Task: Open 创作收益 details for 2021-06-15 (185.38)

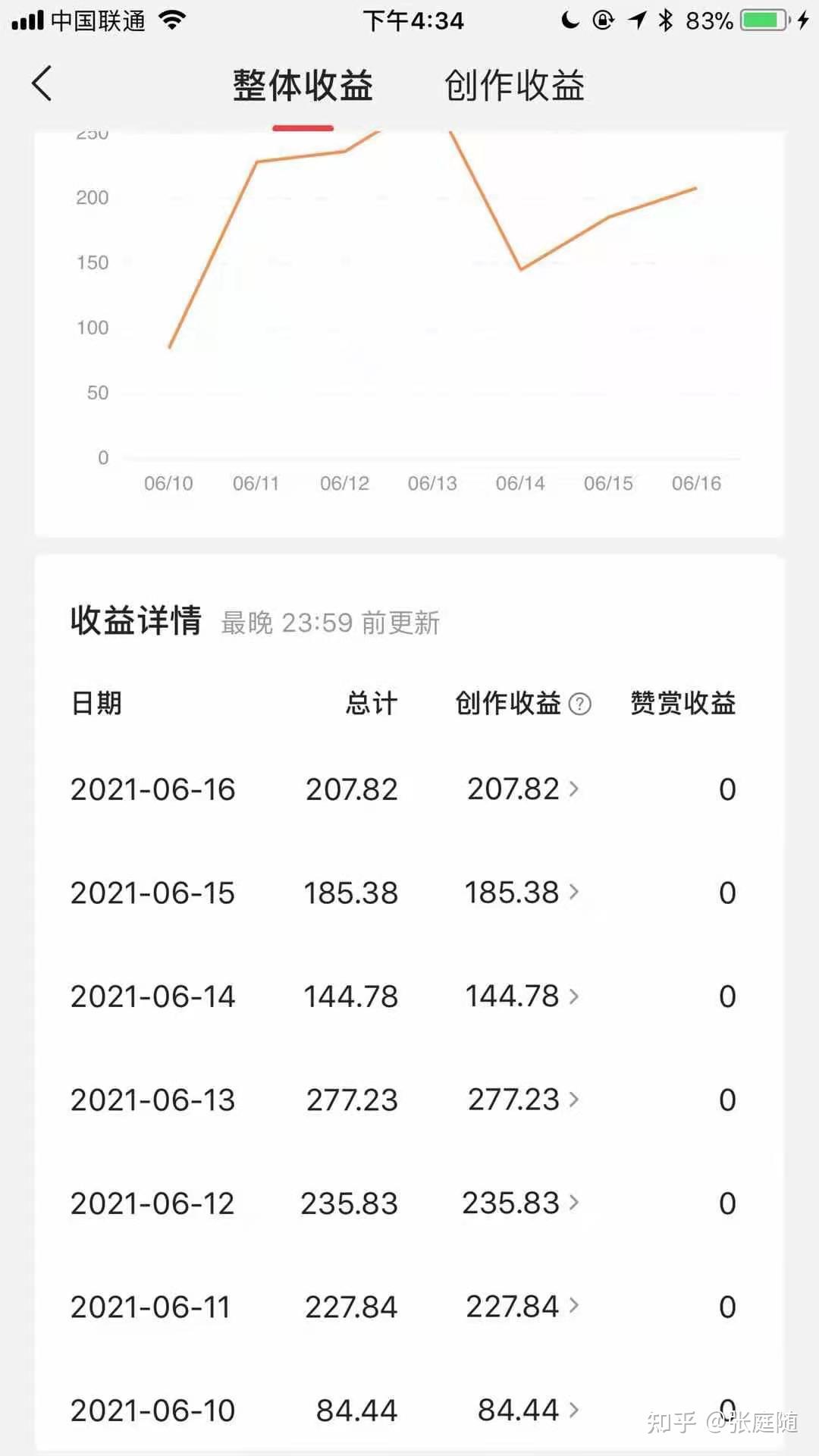Action: pyautogui.click(x=522, y=893)
